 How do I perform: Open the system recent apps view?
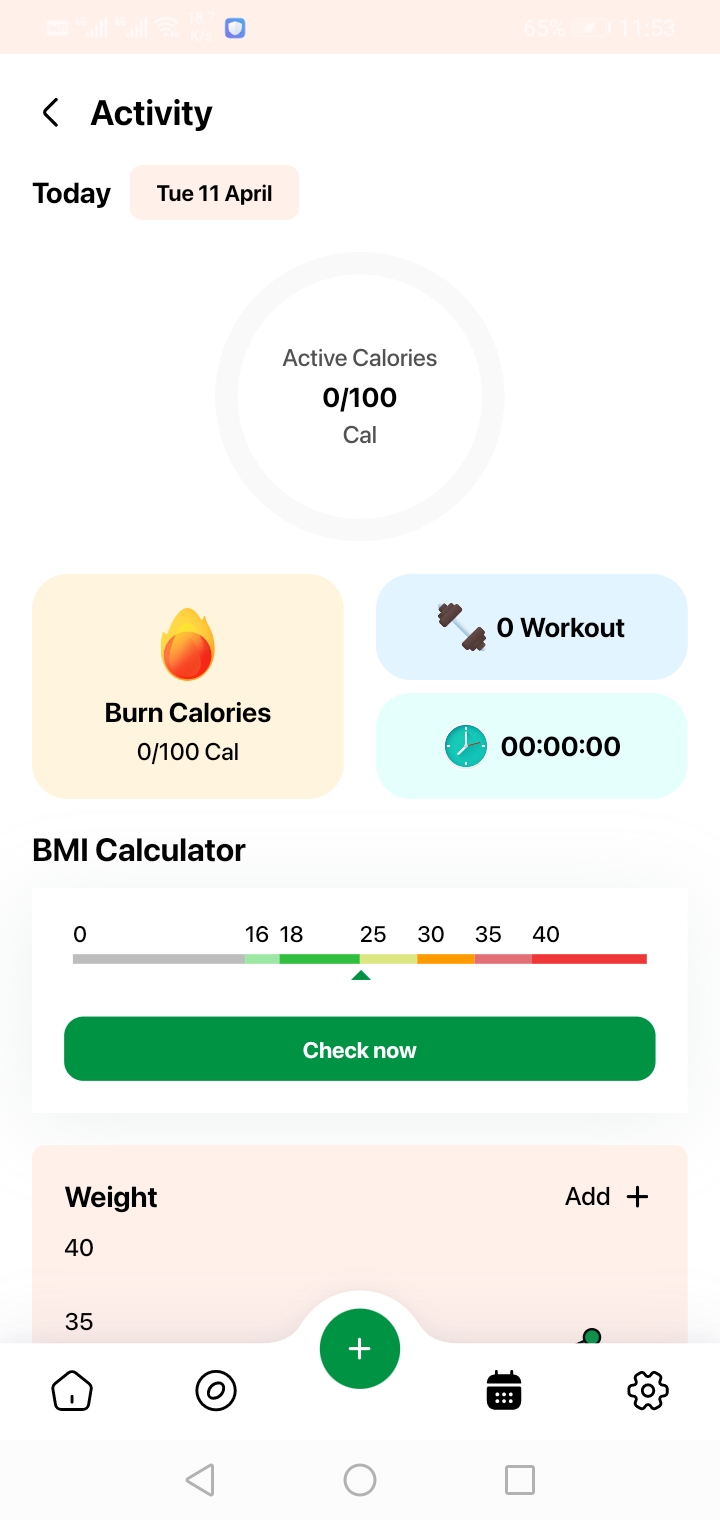(520, 1480)
